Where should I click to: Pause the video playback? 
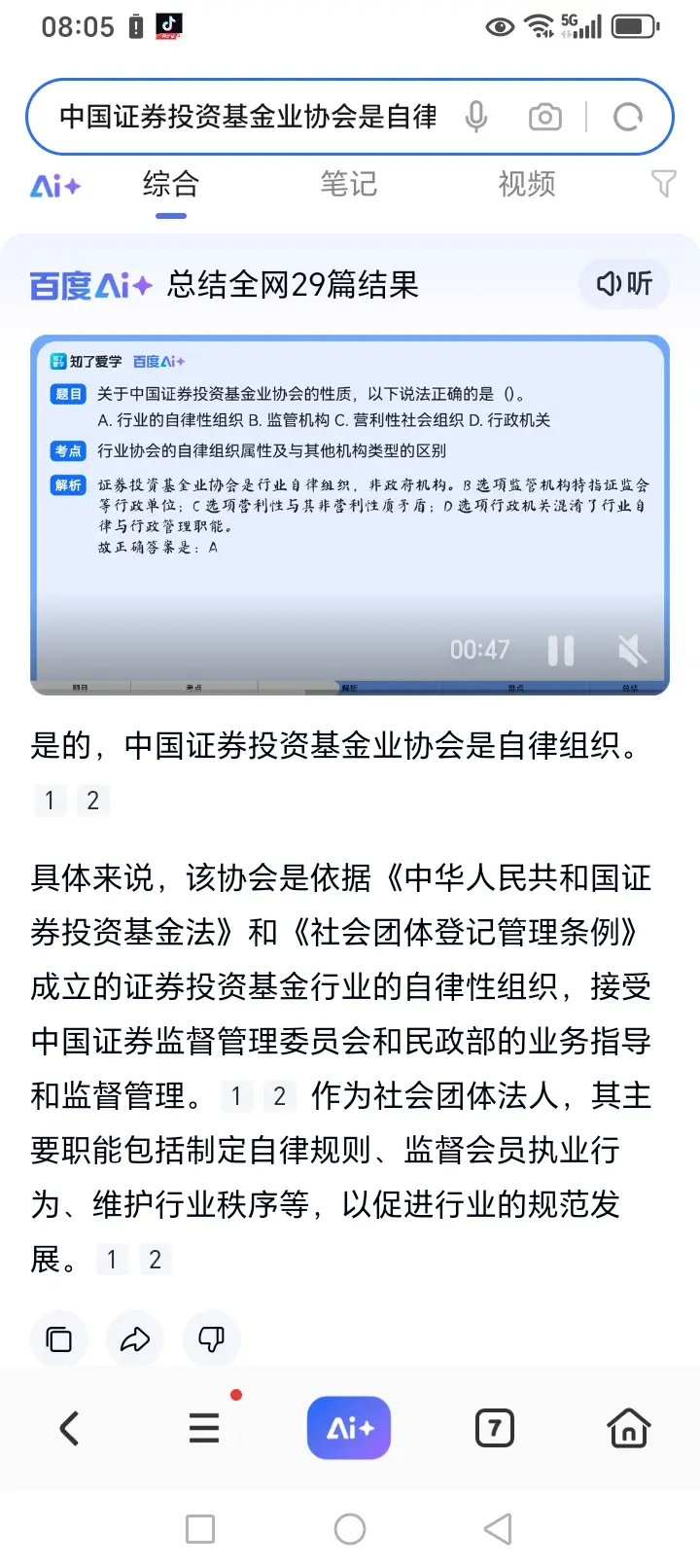(x=561, y=650)
